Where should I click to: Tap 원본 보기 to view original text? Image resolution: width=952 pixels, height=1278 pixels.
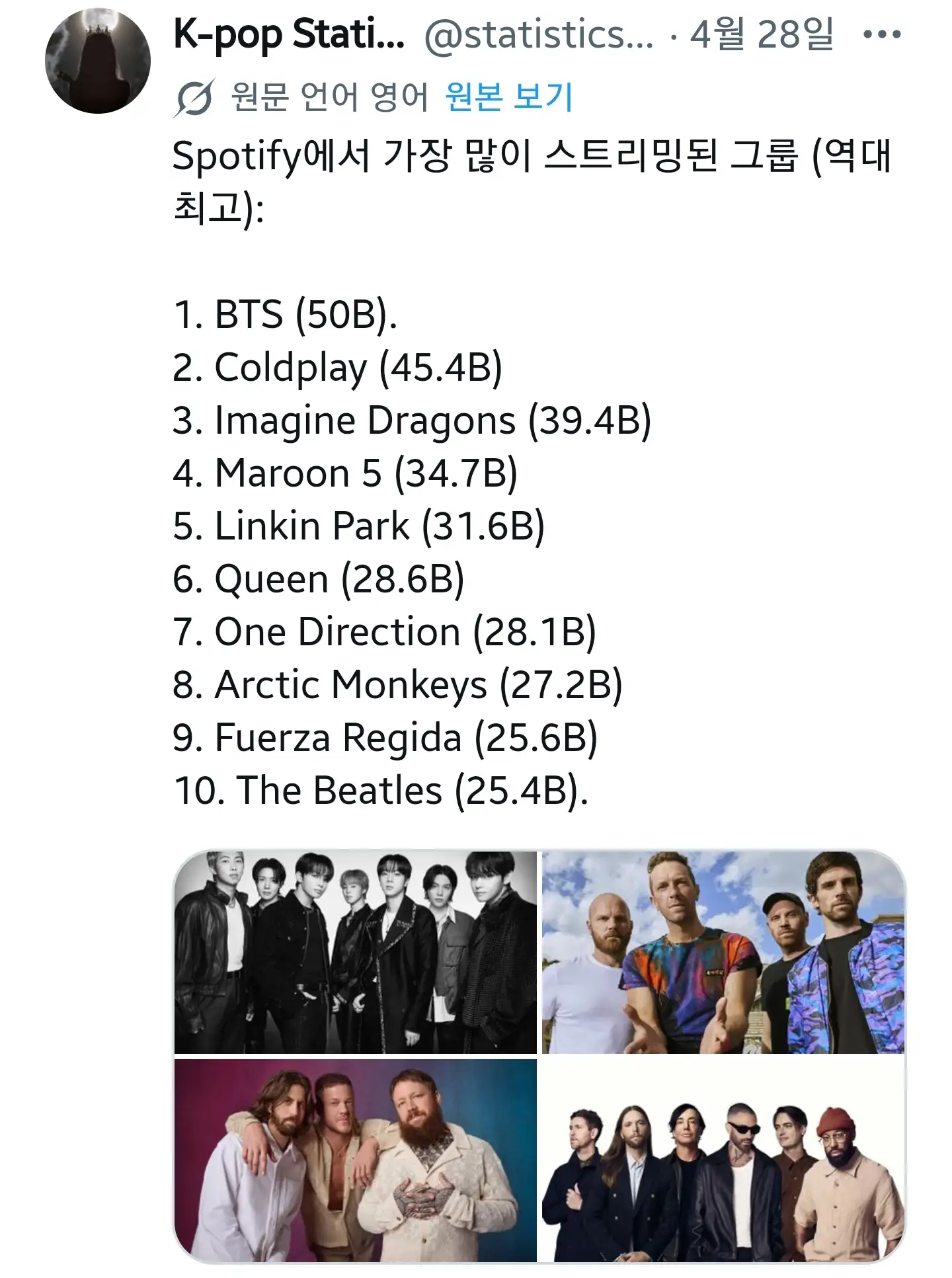508,97
